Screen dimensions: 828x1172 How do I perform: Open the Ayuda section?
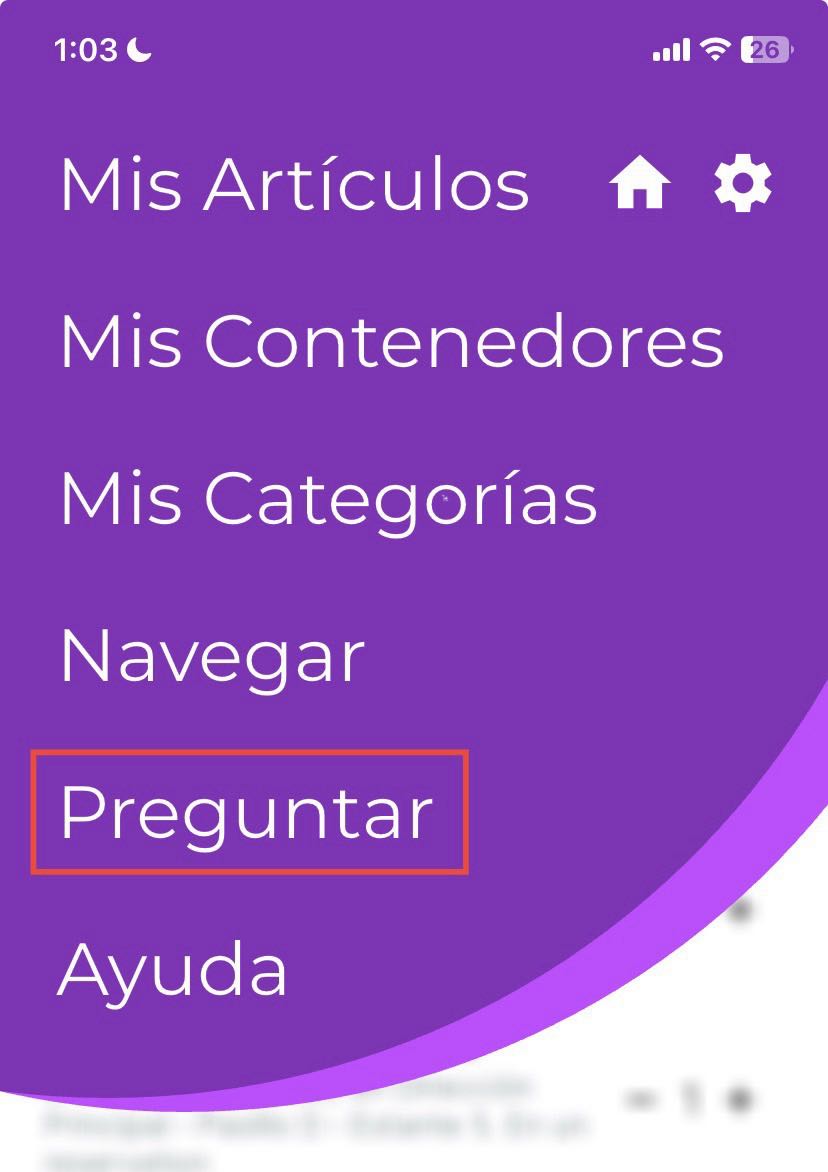[173, 969]
